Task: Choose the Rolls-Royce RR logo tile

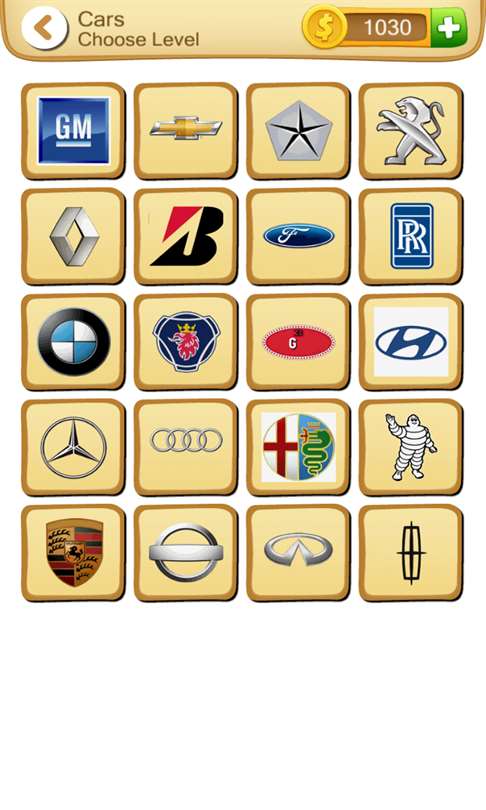Action: (411, 237)
